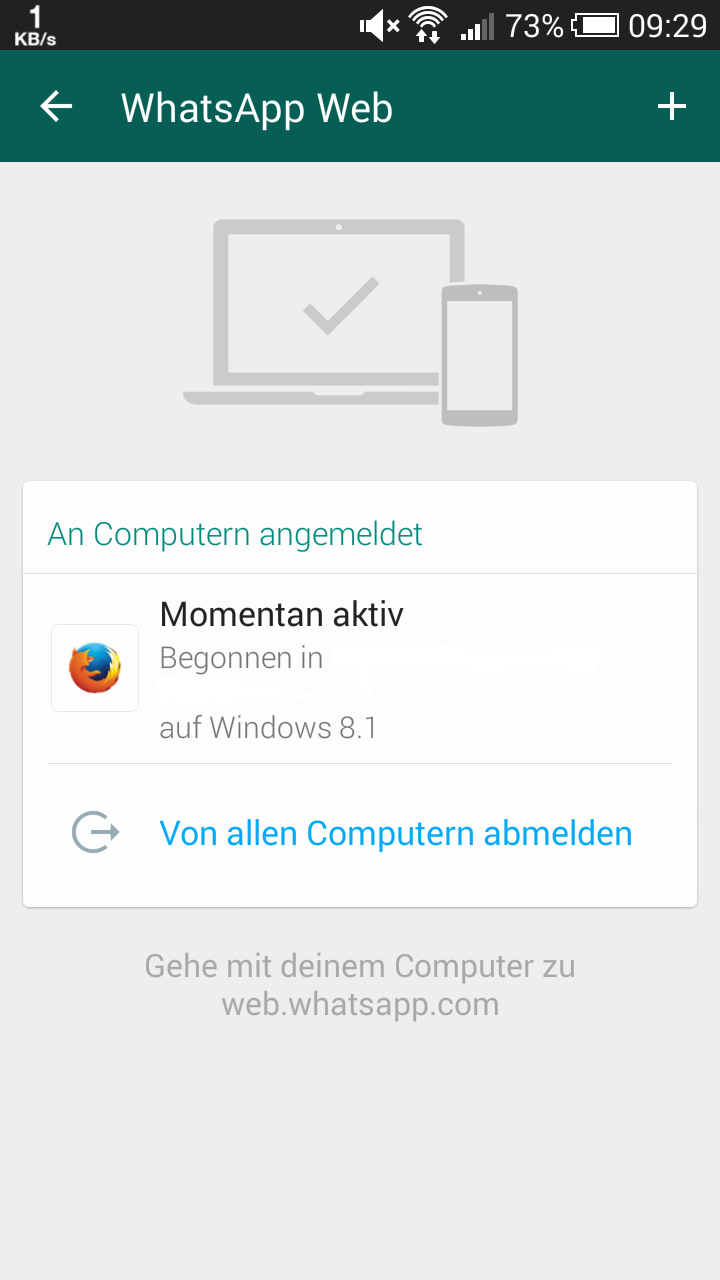The height and width of the screenshot is (1280, 720).
Task: Go back from WhatsApp Web screen
Action: tap(56, 107)
